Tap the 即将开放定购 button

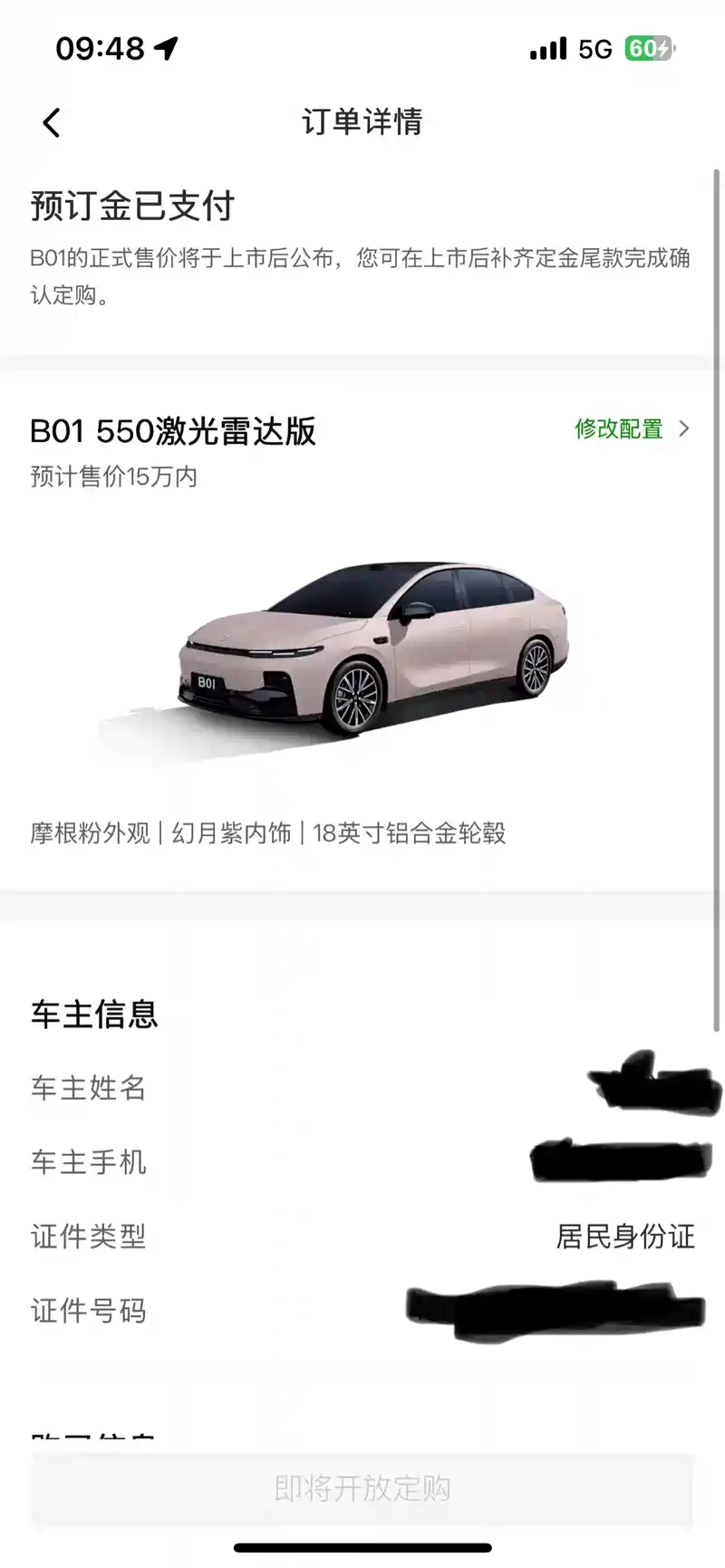(362, 1489)
